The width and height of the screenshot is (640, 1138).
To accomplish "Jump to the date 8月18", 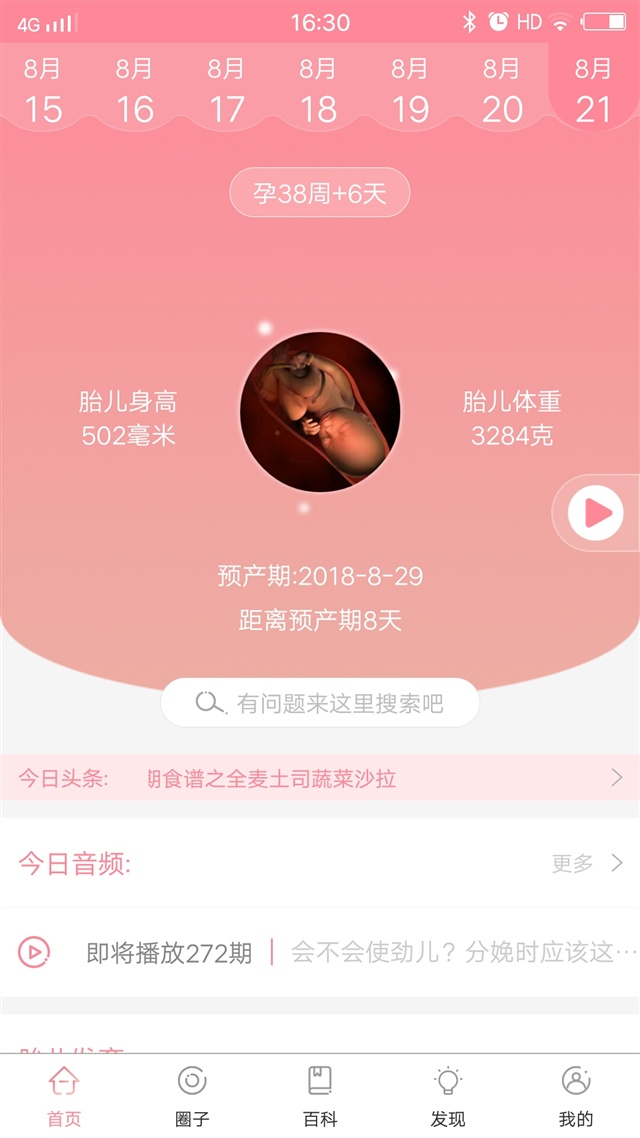I will coord(319,90).
